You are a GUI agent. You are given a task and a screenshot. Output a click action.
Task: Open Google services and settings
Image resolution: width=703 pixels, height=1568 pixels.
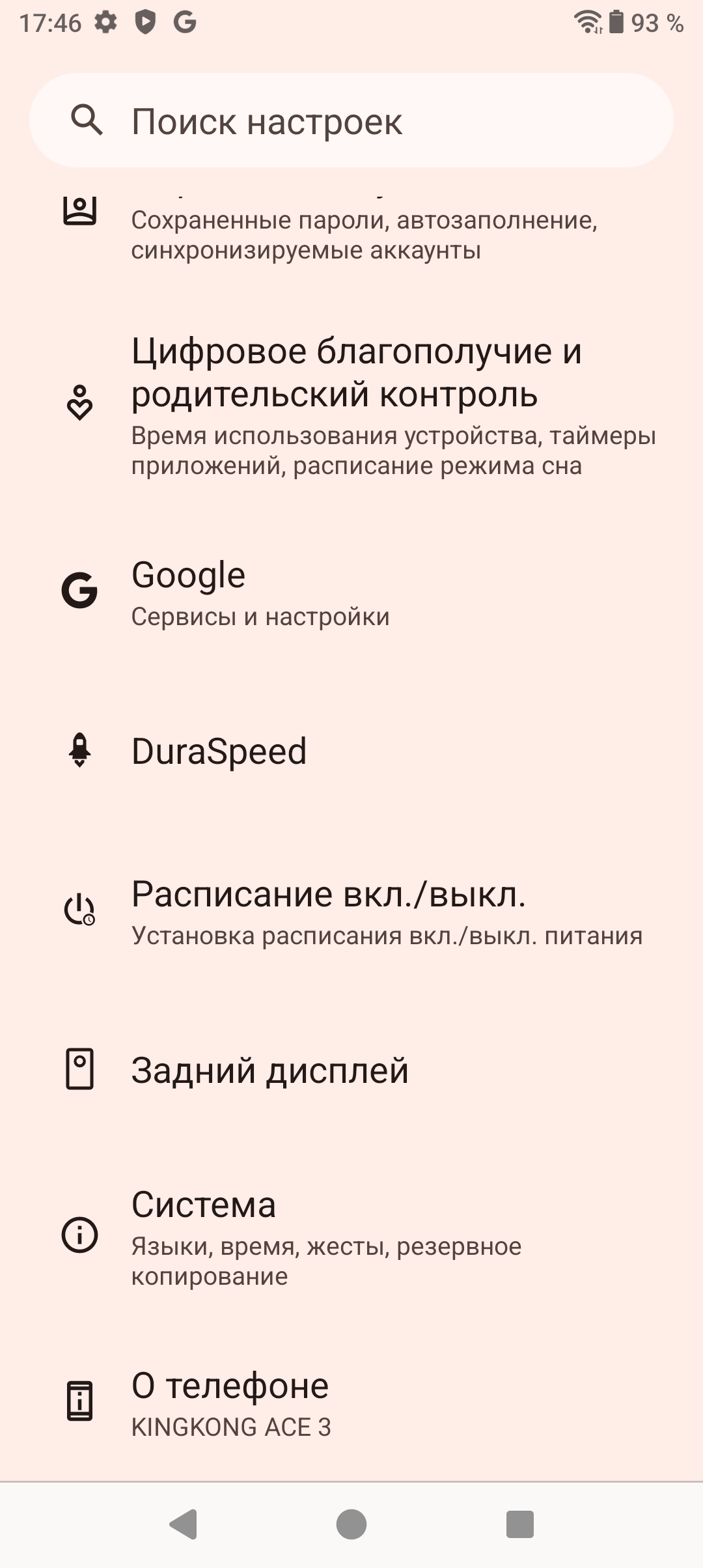pos(351,593)
